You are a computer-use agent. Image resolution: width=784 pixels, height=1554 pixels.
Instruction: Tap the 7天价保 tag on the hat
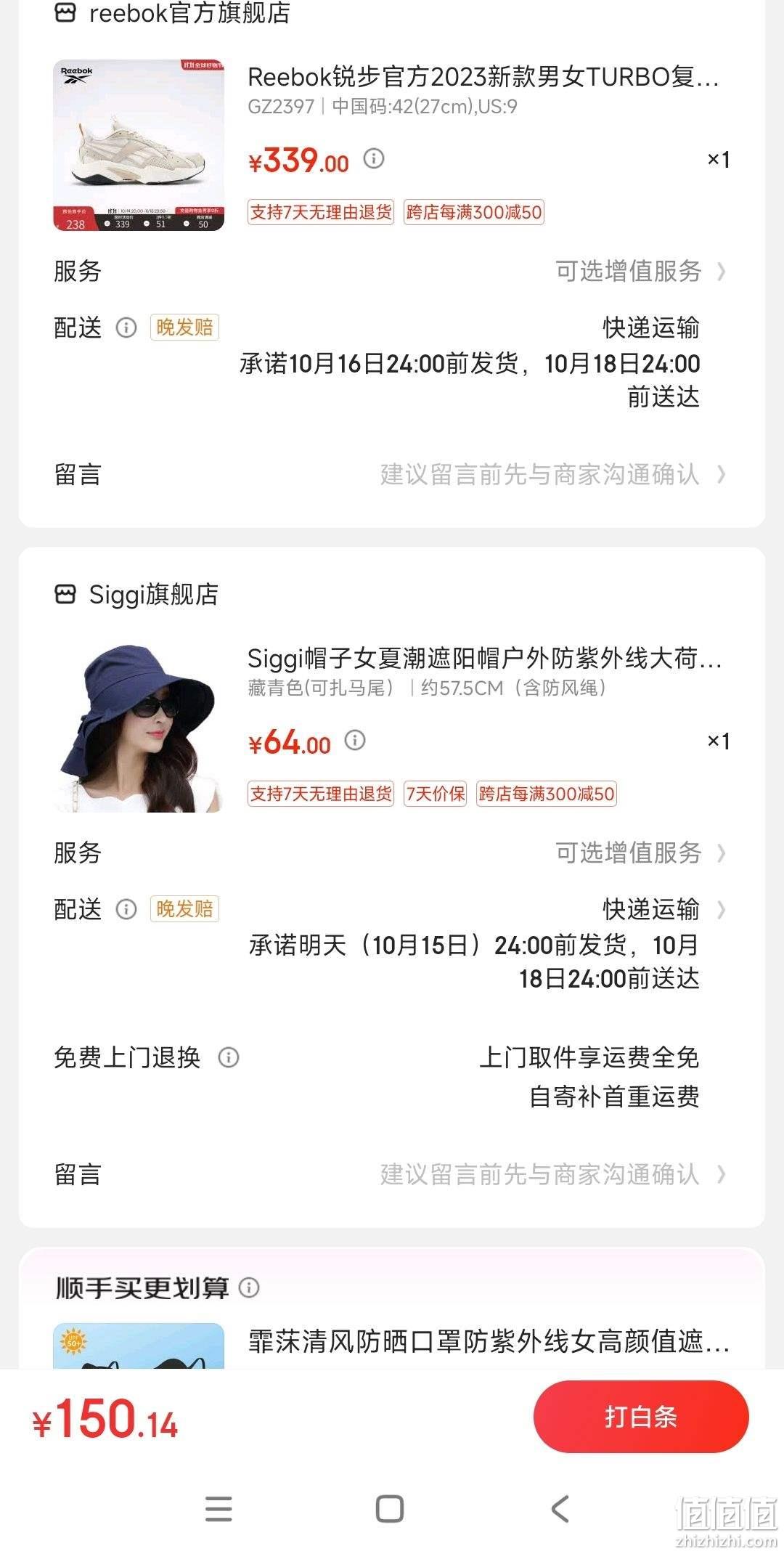pos(435,794)
